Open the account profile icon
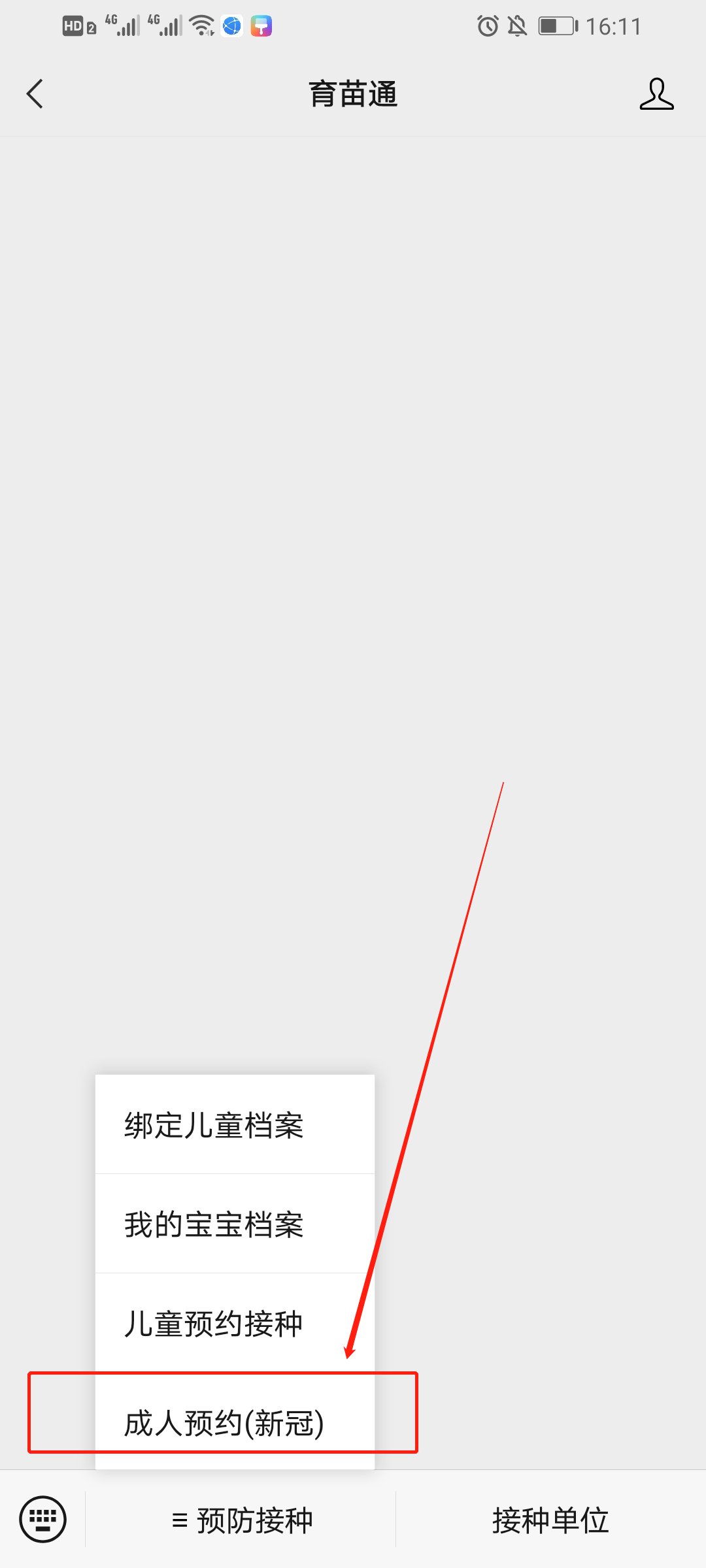 tap(656, 94)
